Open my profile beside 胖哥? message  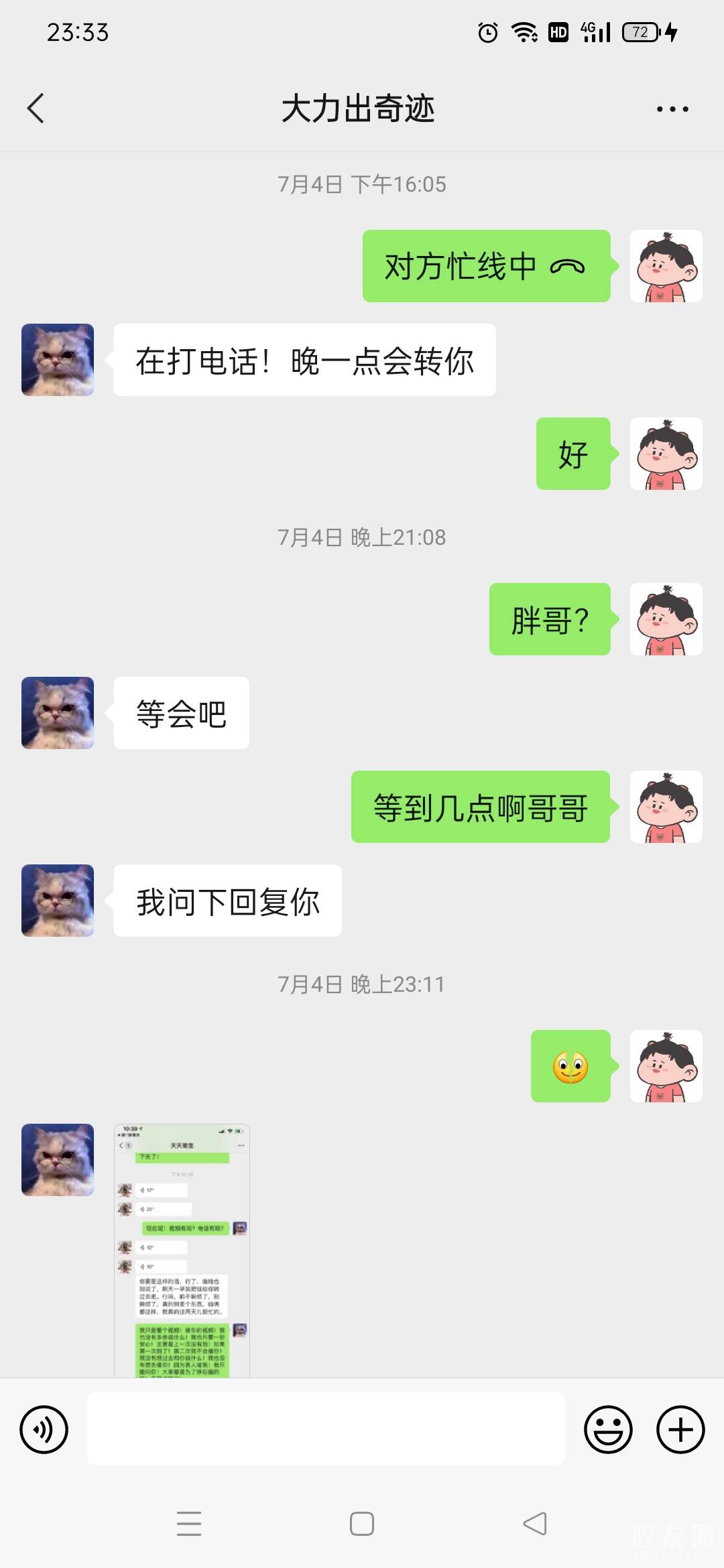[666, 619]
